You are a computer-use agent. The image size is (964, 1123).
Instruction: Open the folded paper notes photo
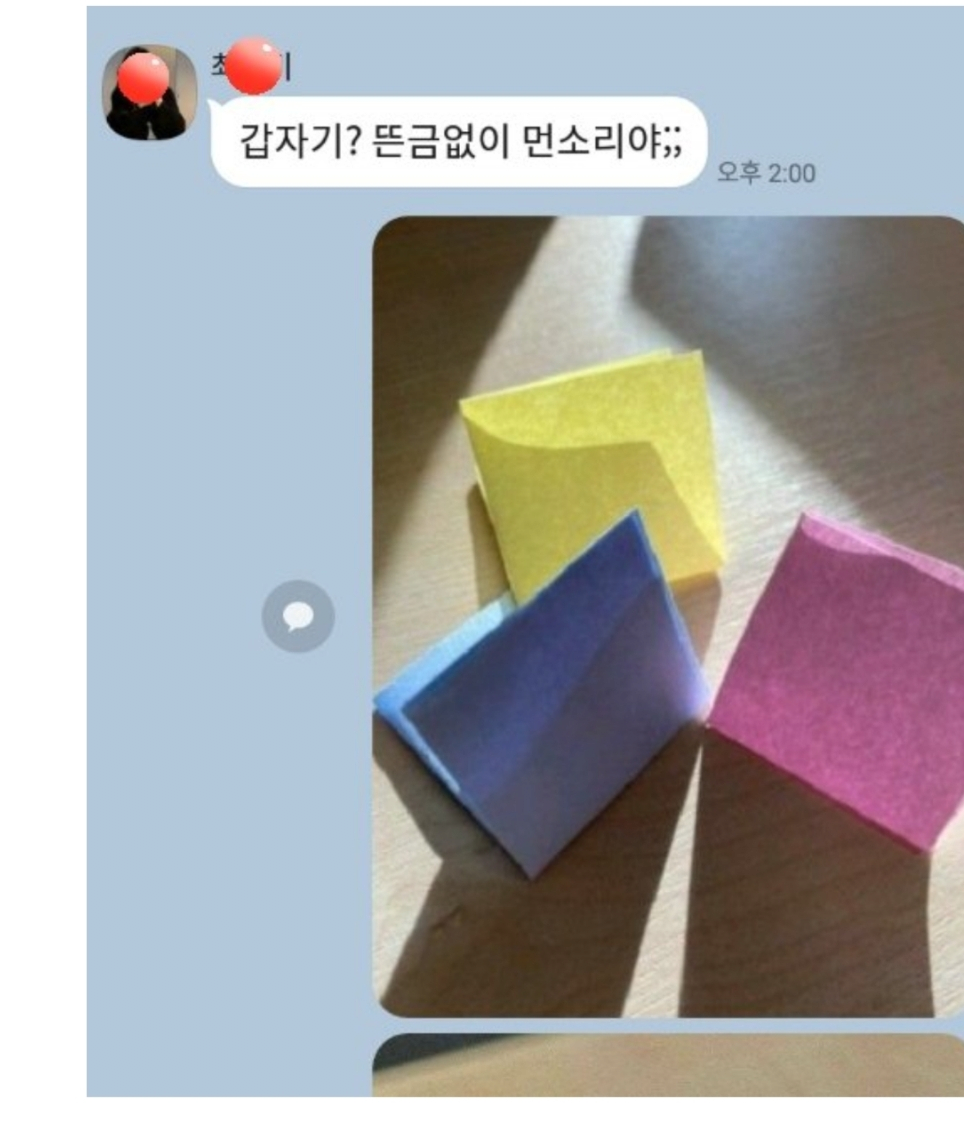pos(667,615)
